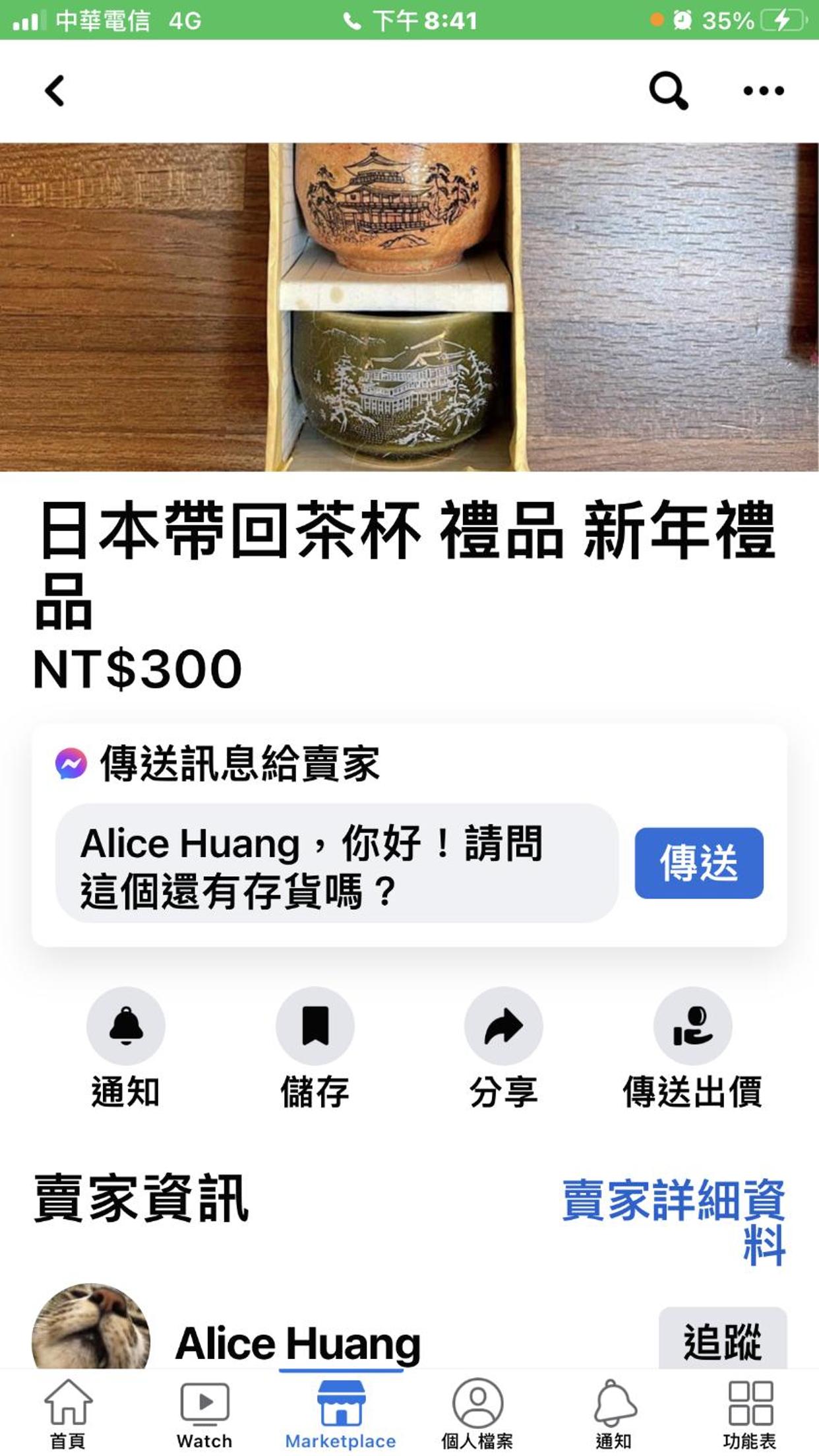Open 賣家詳細資料 seller details link
The image size is (819, 1456).
(x=674, y=1222)
